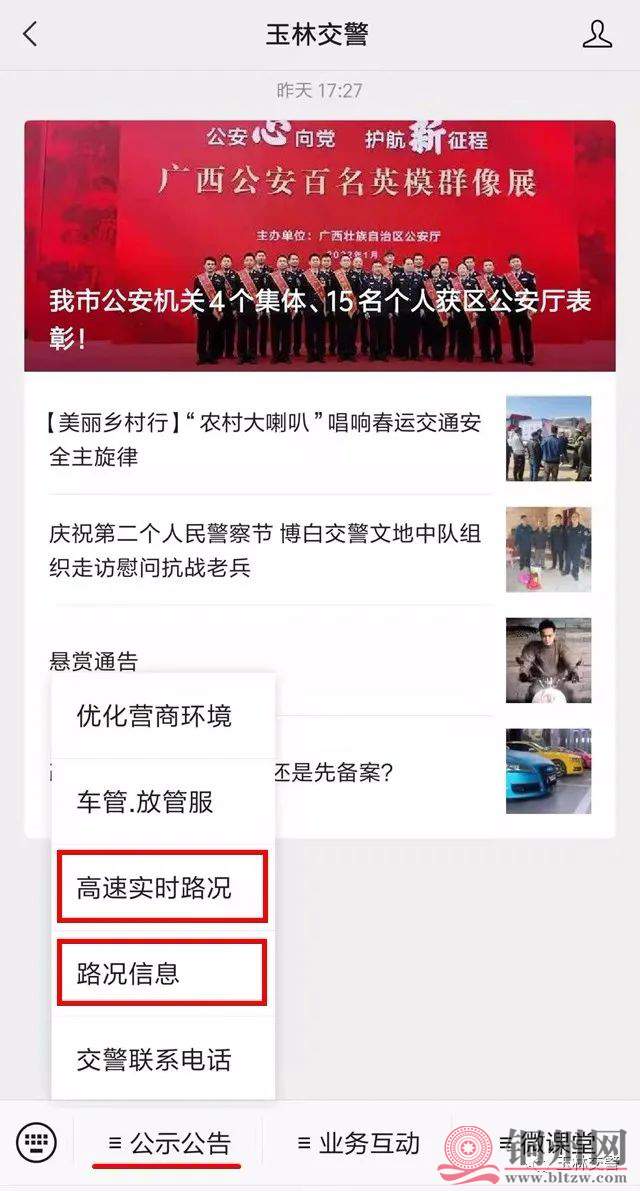Open 交警联系电话
Image resolution: width=640 pixels, height=1191 pixels.
point(154,1059)
